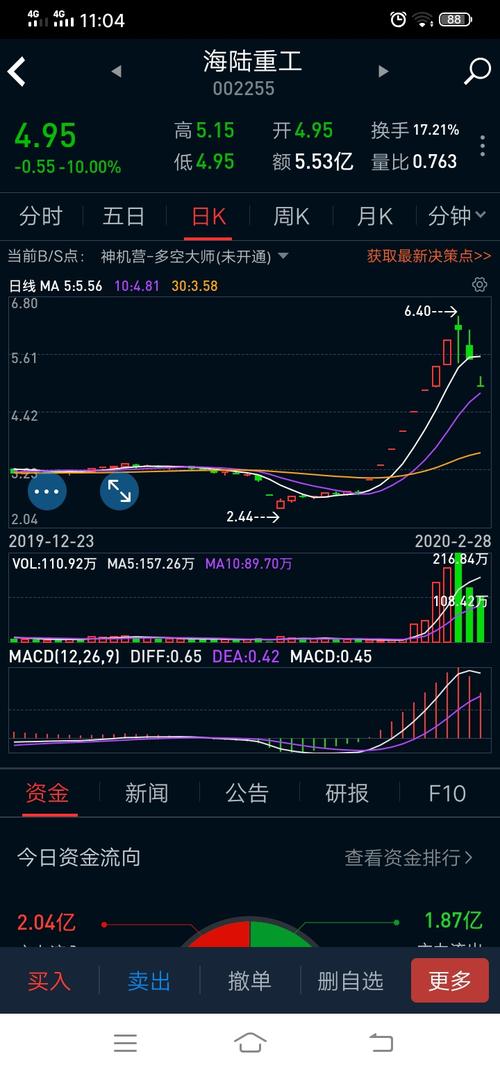
Task: Switch to the 新闻 tab
Action: coord(146,794)
